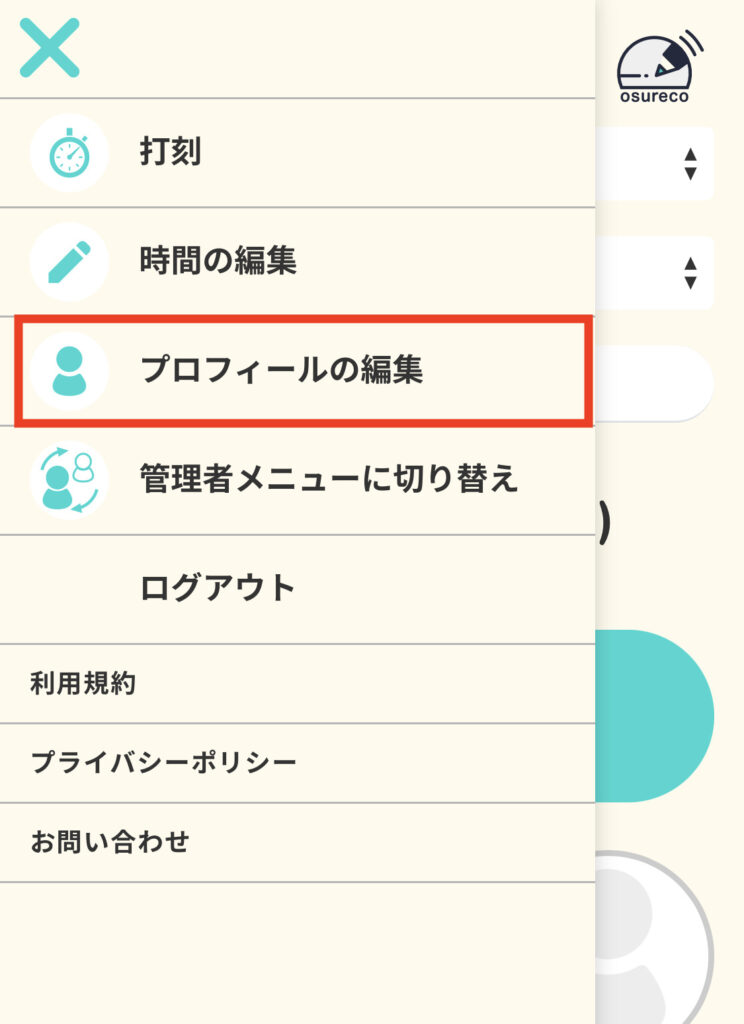Open 時間の編集

point(217,262)
